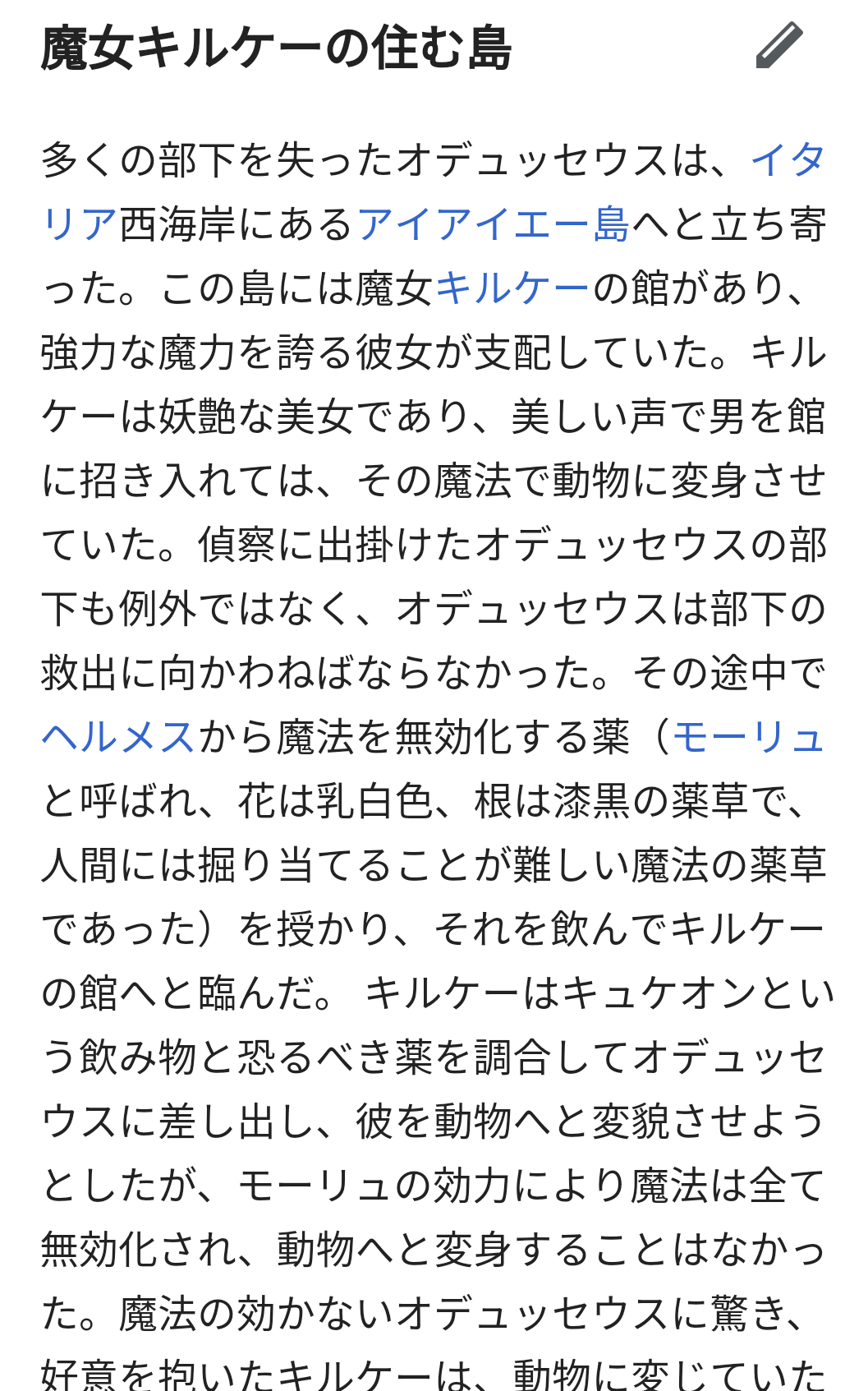Open the ヘルメス article link
The height and width of the screenshot is (1391, 868).
pyautogui.click(x=118, y=737)
